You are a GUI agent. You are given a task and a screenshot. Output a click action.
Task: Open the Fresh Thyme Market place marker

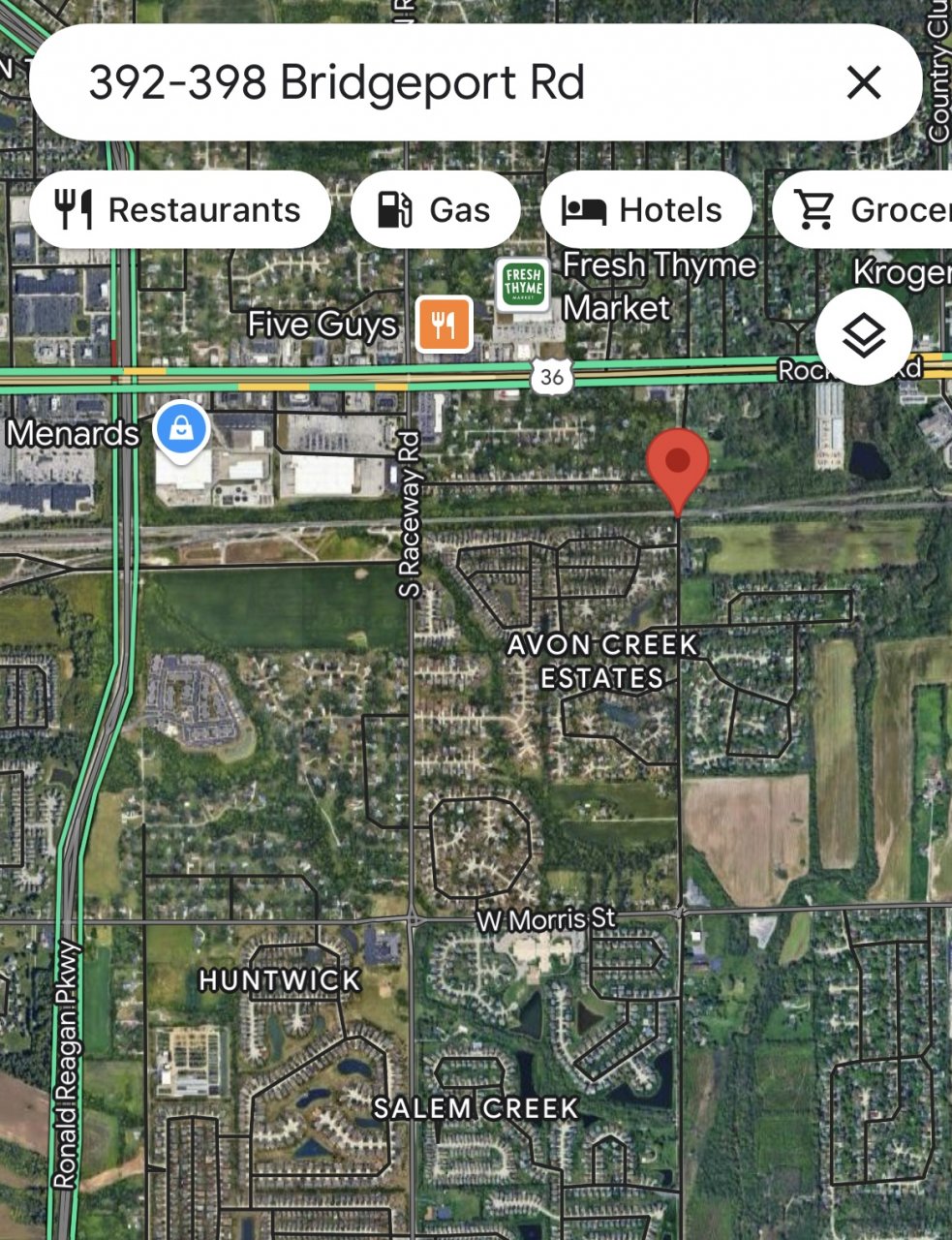pyautogui.click(x=523, y=286)
